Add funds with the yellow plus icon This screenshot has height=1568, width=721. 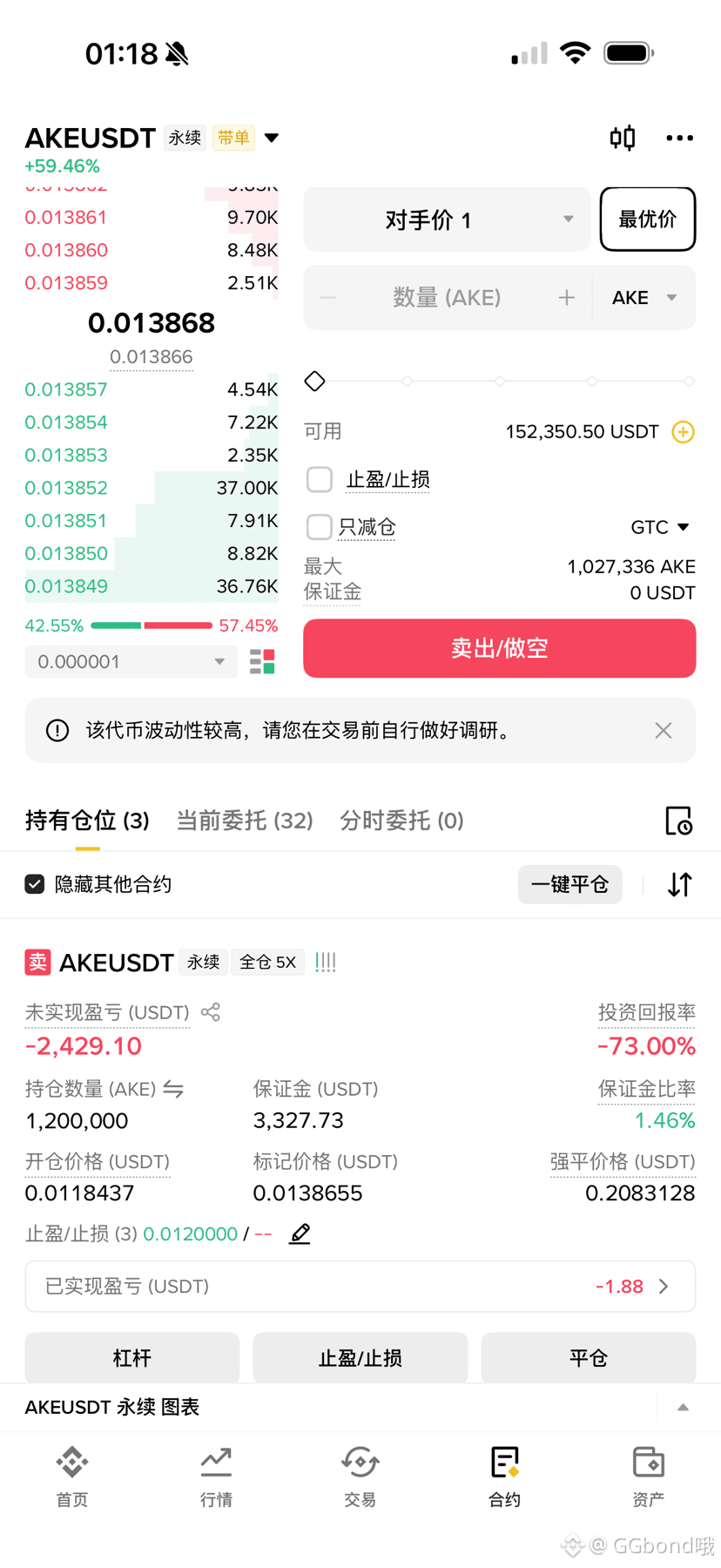click(684, 432)
